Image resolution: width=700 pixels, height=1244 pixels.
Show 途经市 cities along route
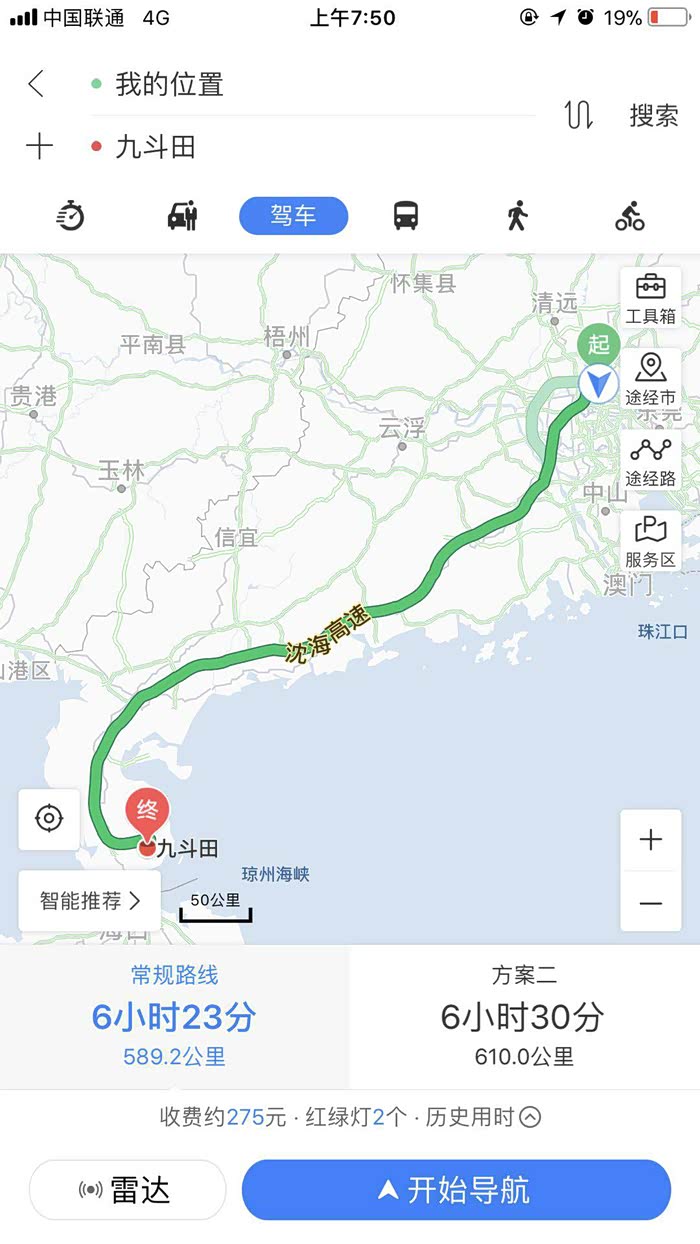point(651,379)
